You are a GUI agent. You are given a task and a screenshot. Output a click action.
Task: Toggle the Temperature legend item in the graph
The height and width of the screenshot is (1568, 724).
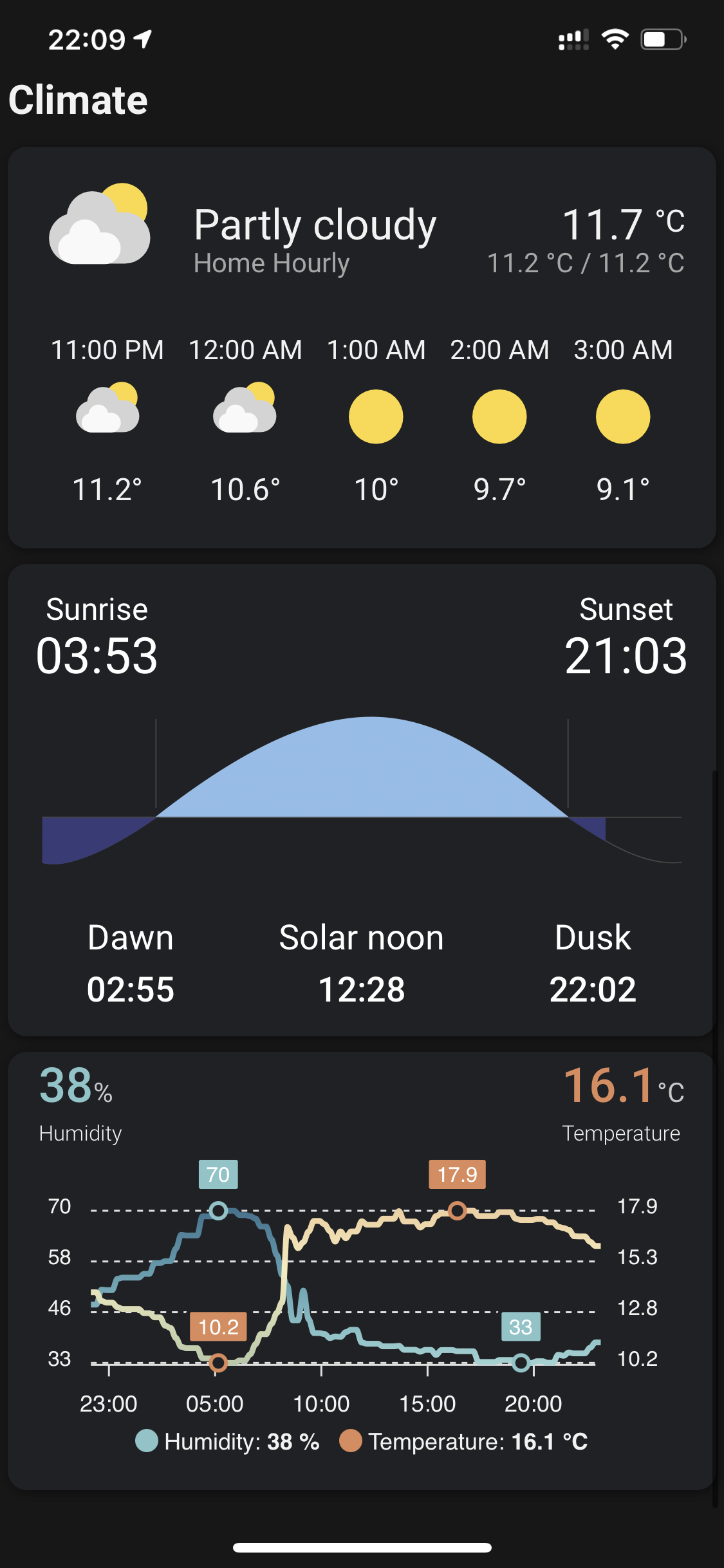point(463,1441)
